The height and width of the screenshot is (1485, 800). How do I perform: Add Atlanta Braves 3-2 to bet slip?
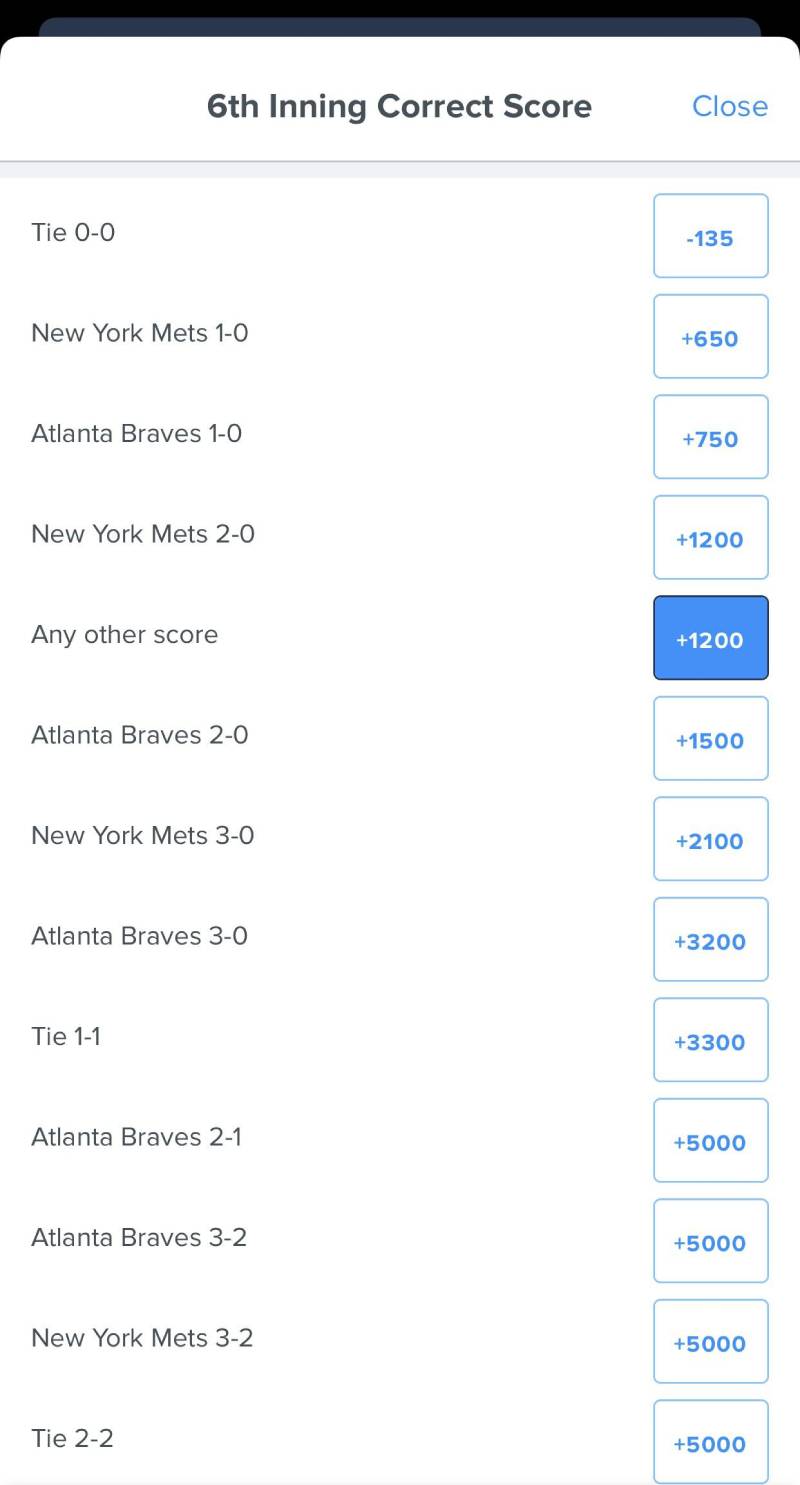[710, 1242]
